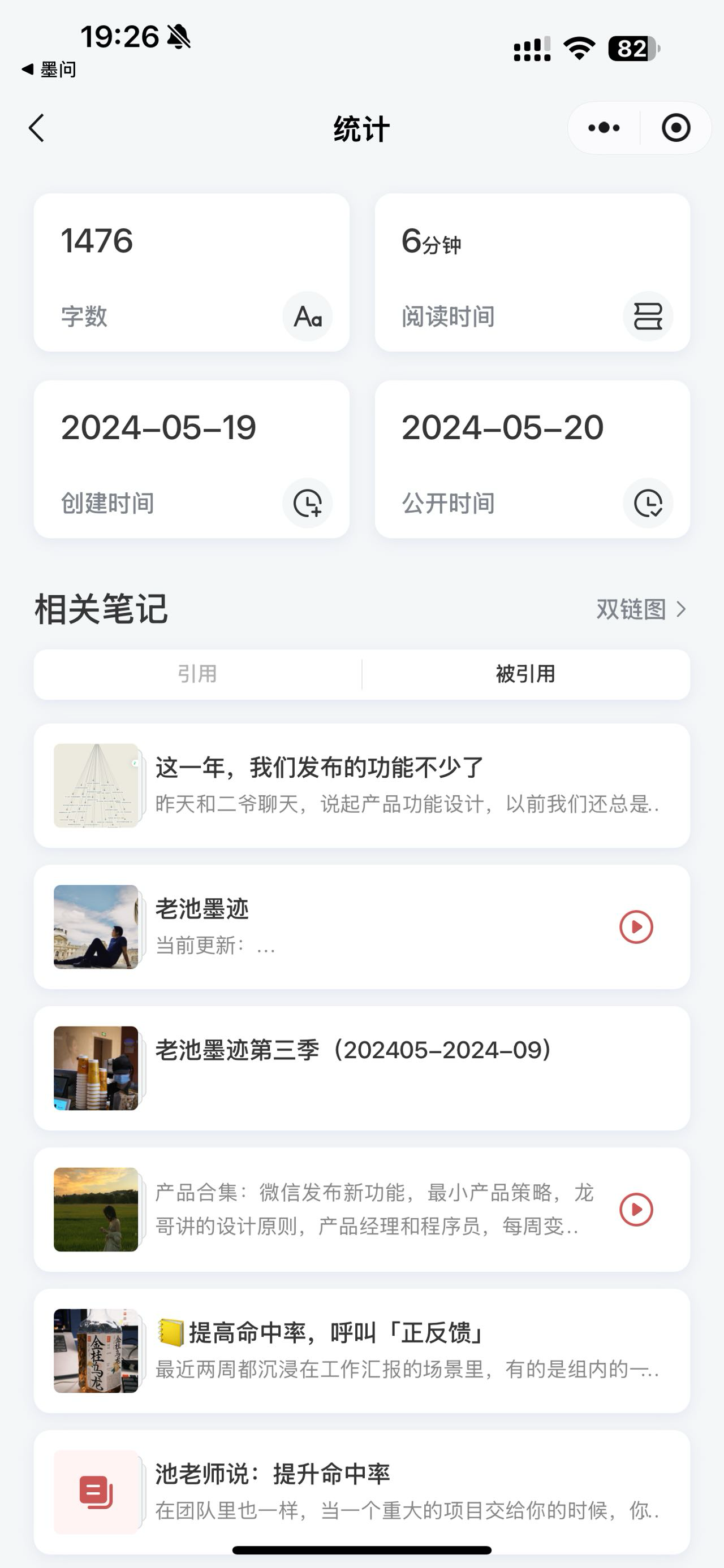The width and height of the screenshot is (724, 1568).
Task: Open the note 池老师说：提升命中率
Action: click(x=361, y=1491)
